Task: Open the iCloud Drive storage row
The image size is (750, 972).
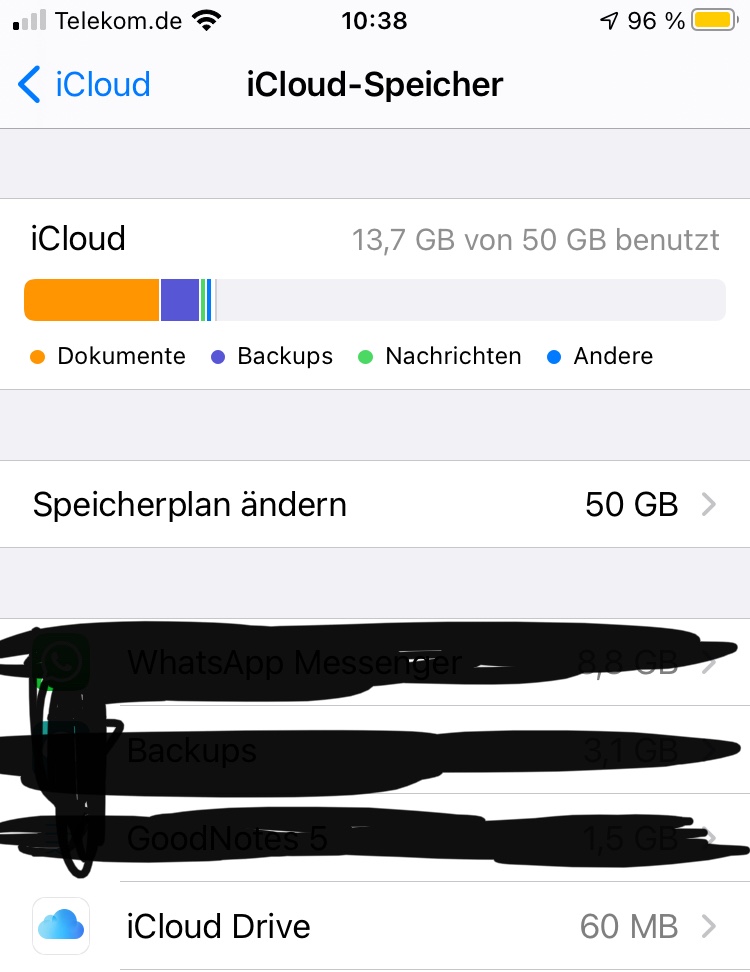Action: 375,926
